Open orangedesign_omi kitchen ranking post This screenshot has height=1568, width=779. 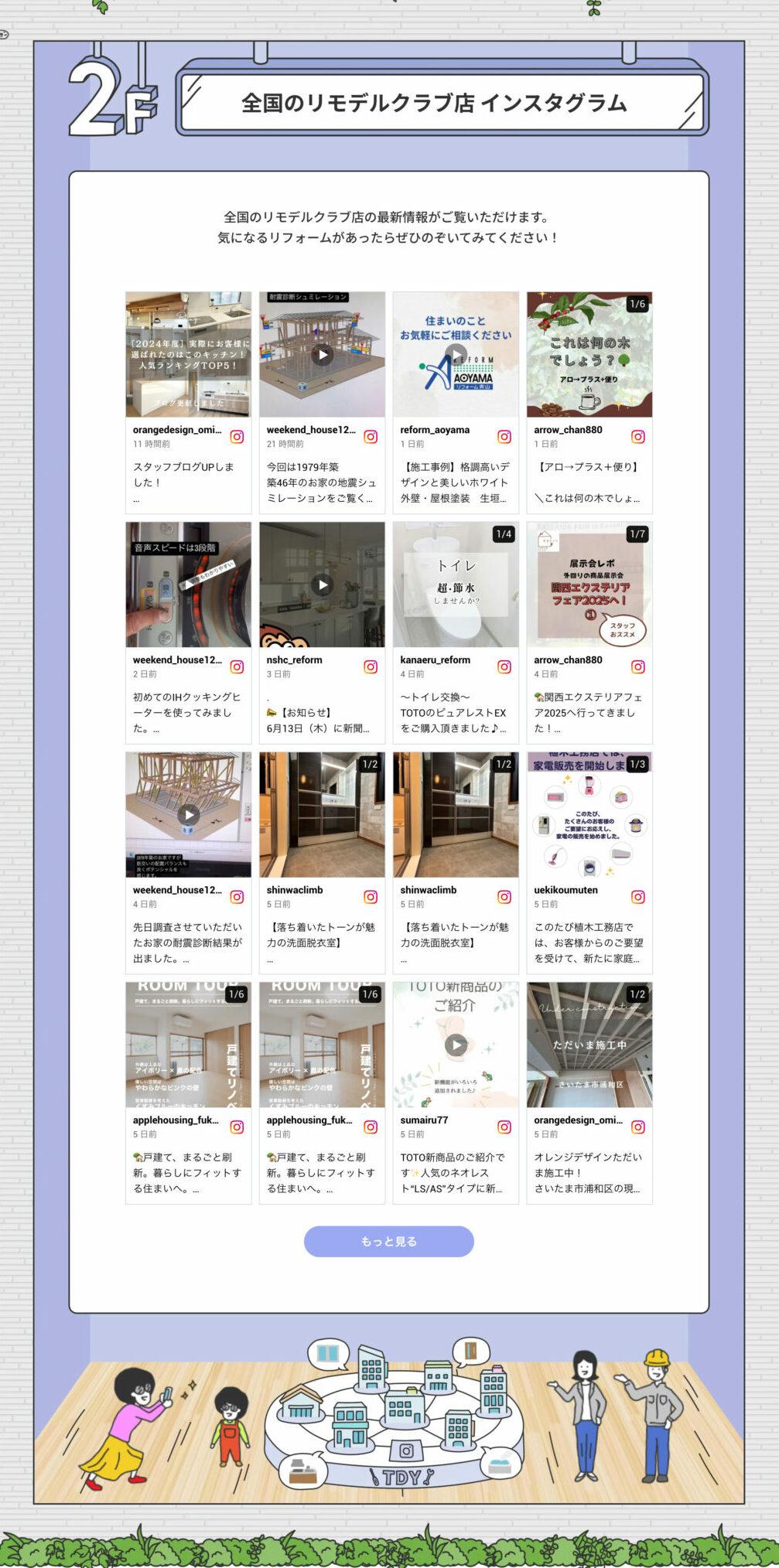(x=188, y=354)
